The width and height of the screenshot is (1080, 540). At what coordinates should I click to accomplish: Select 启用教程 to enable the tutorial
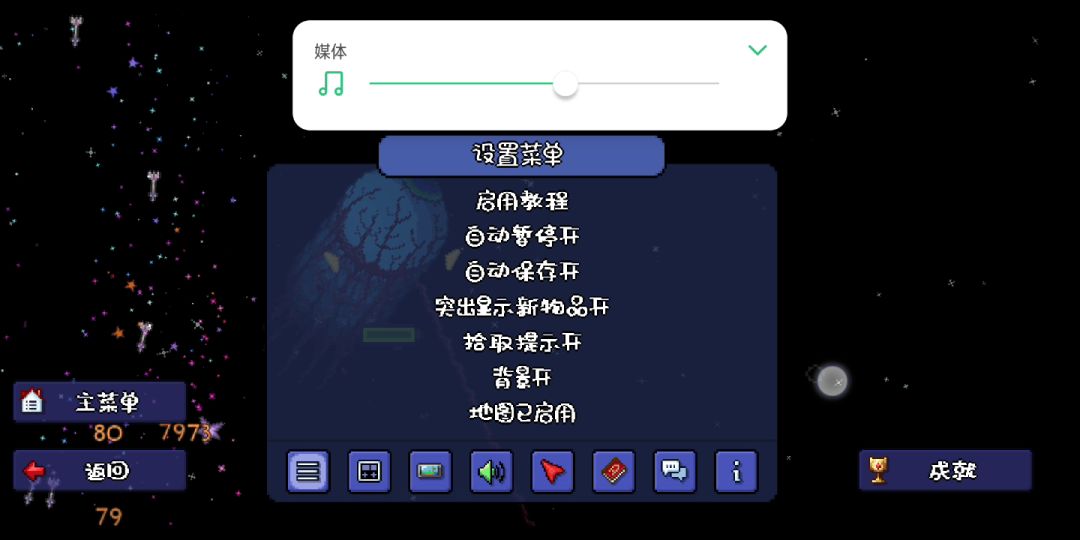point(522,201)
